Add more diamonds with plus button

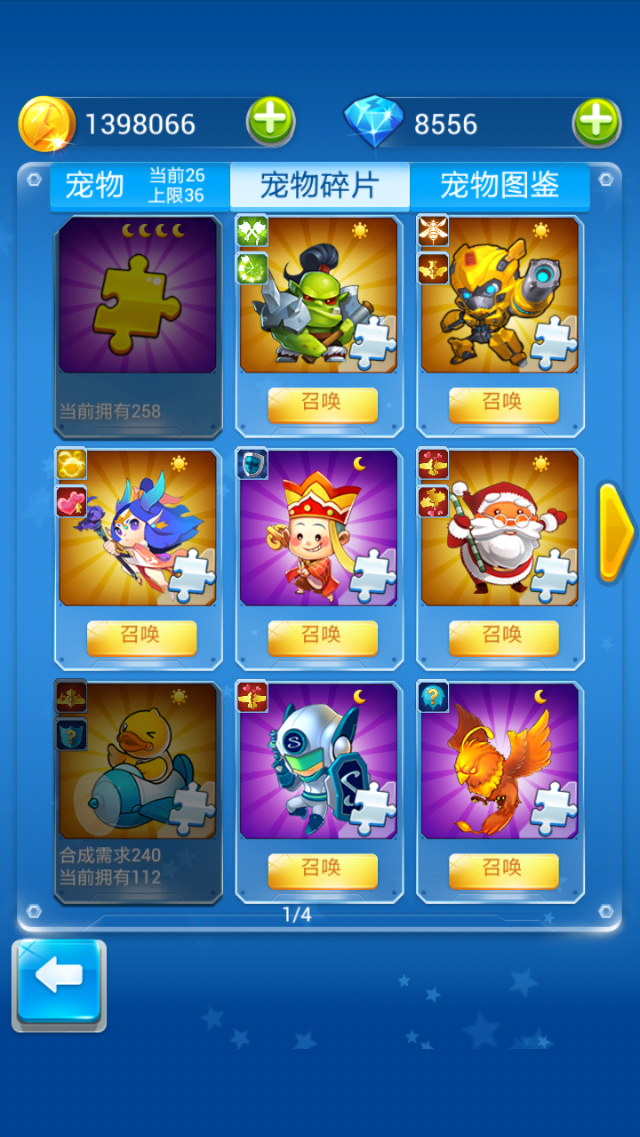pyautogui.click(x=596, y=123)
